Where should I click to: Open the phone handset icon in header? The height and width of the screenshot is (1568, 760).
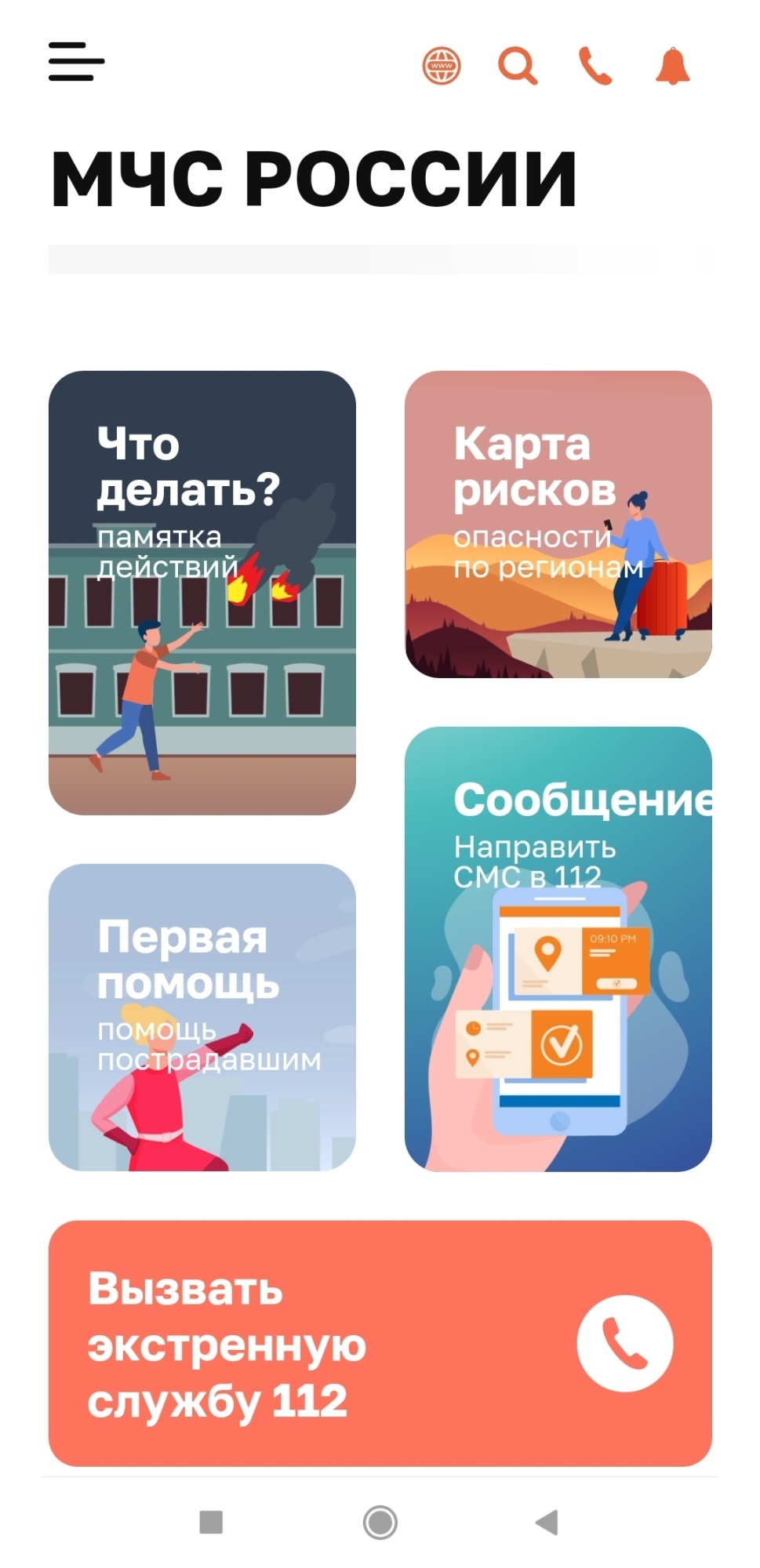(x=595, y=66)
